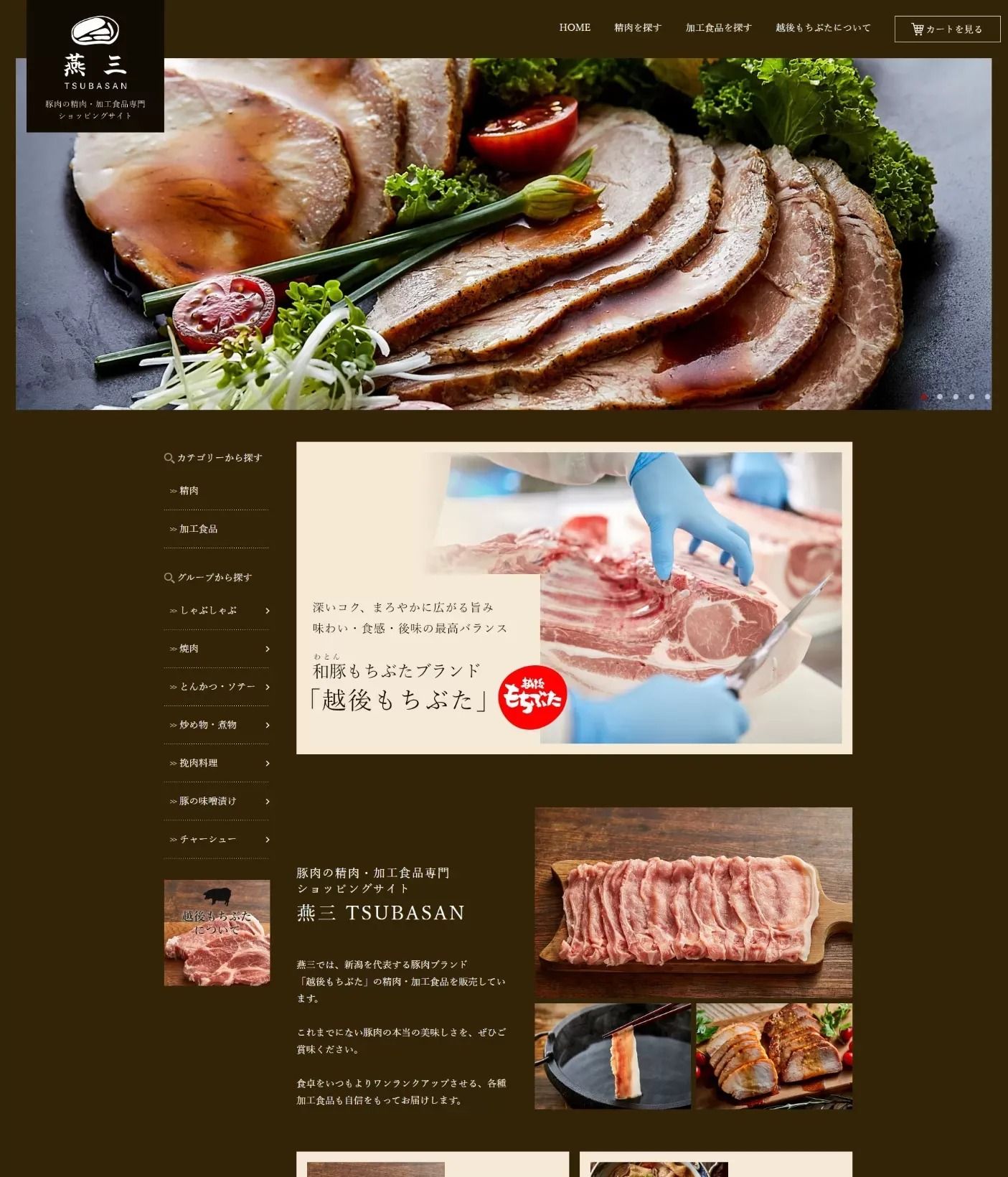Open the とんかつ・ソテー group
Image resolution: width=1008 pixels, height=1177 pixels.
[x=217, y=687]
